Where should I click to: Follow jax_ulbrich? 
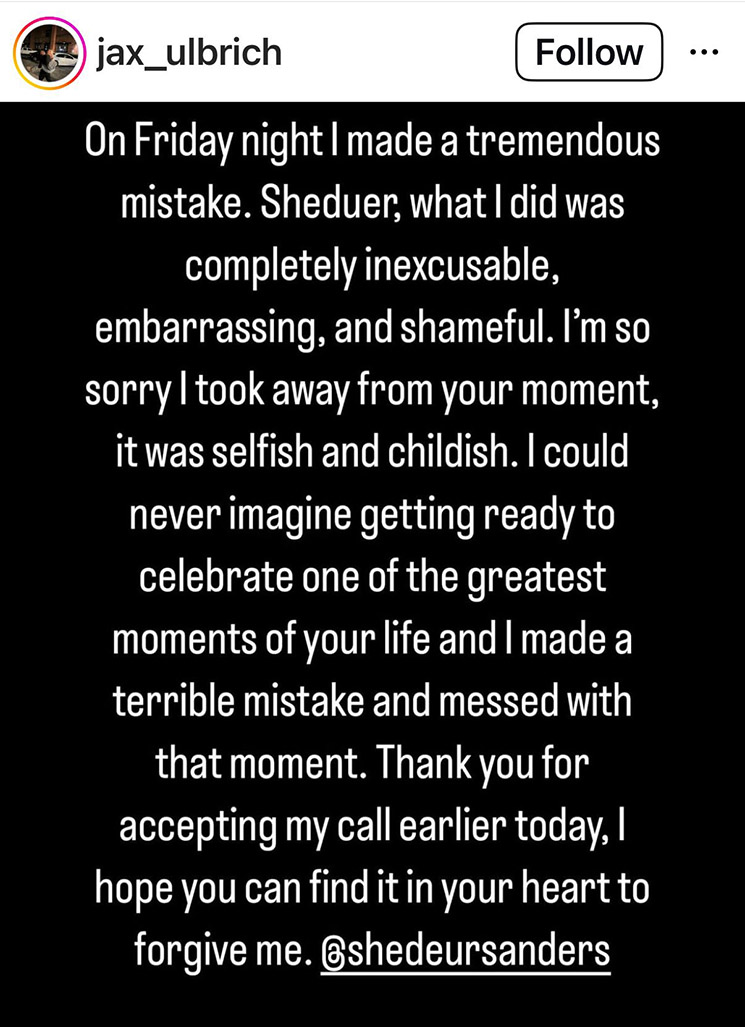pyautogui.click(x=589, y=52)
